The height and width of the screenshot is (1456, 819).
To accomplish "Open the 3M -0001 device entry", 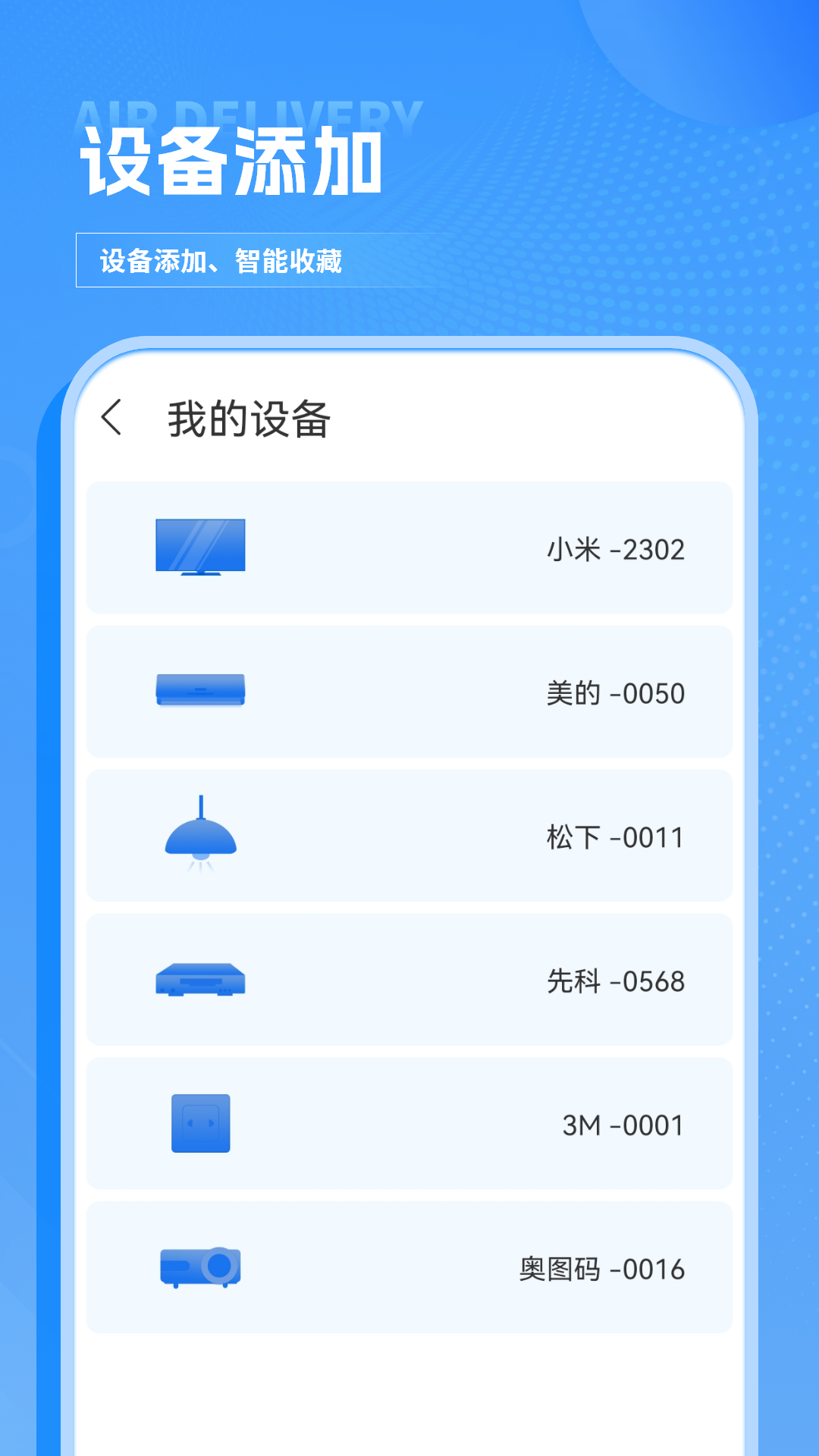I will pyautogui.click(x=409, y=1125).
